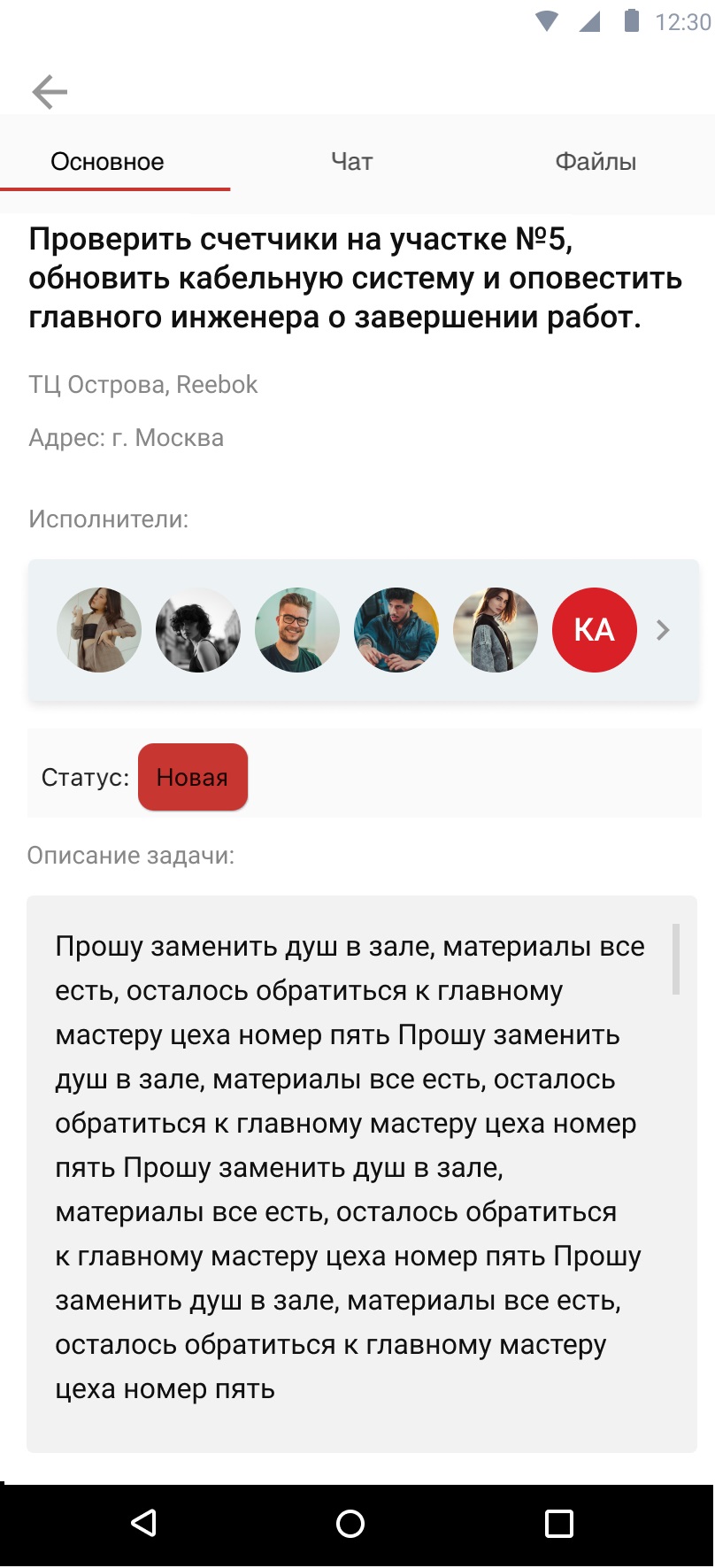This screenshot has height=1568, width=715.
Task: Go back using the arrow icon
Action: [x=50, y=92]
